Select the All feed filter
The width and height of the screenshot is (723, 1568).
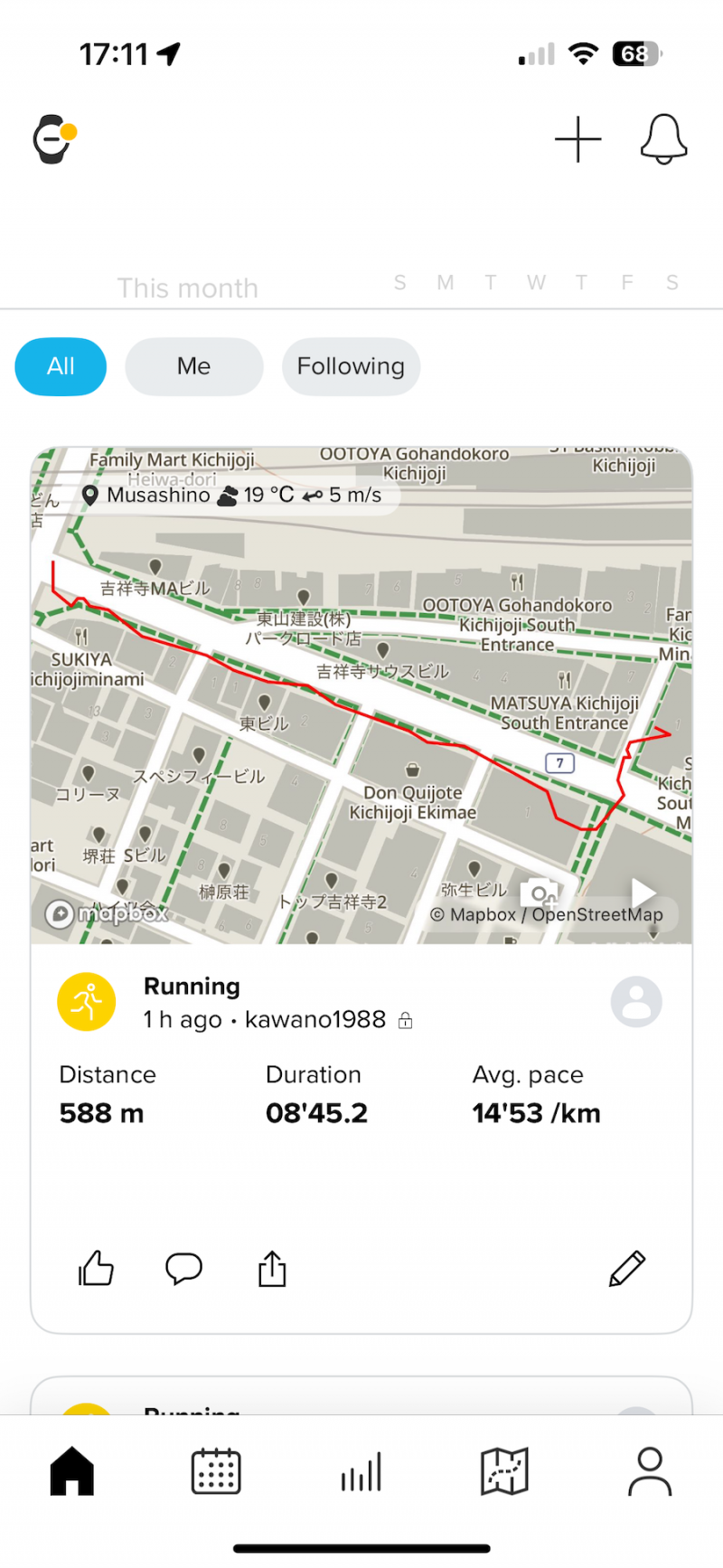(61, 366)
